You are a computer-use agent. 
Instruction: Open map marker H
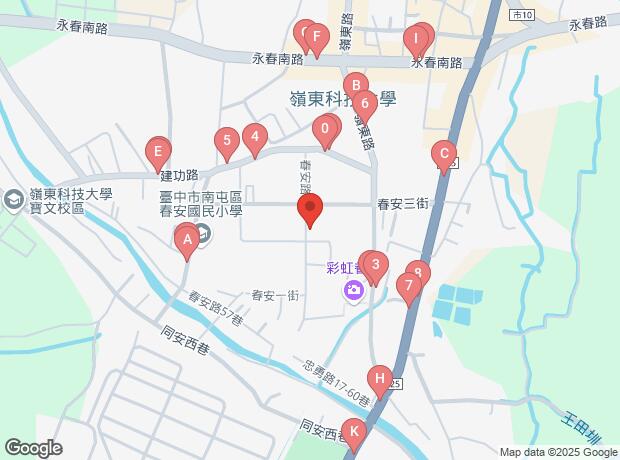(x=379, y=379)
